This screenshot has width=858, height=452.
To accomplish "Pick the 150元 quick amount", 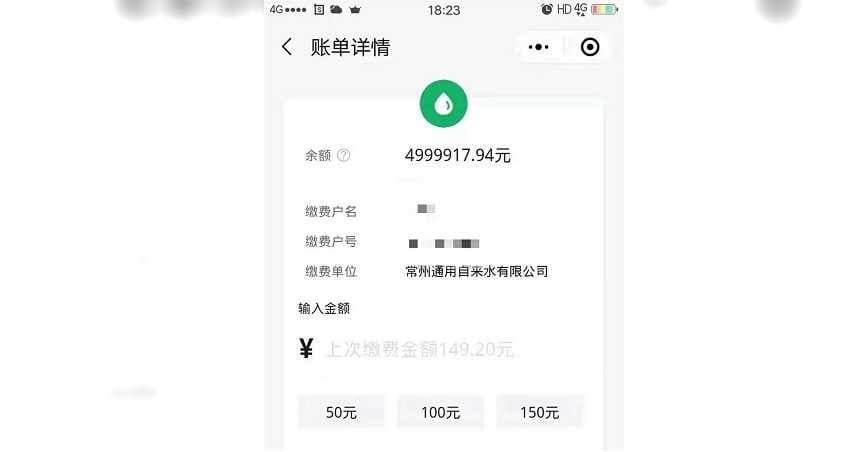I will click(x=540, y=412).
